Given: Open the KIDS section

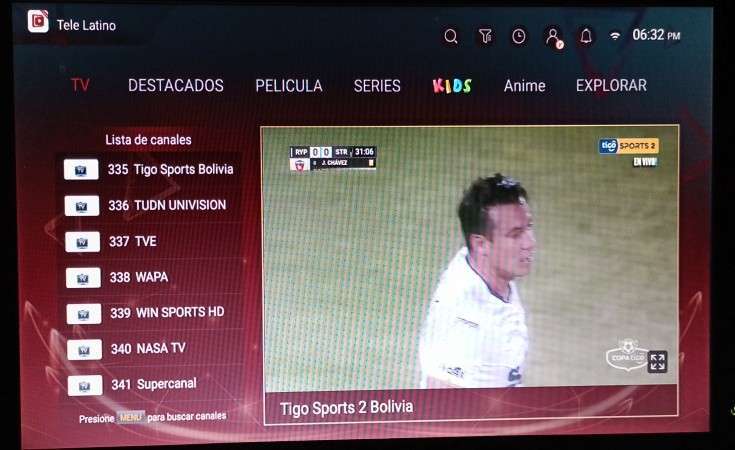Looking at the screenshot, I should point(452,86).
